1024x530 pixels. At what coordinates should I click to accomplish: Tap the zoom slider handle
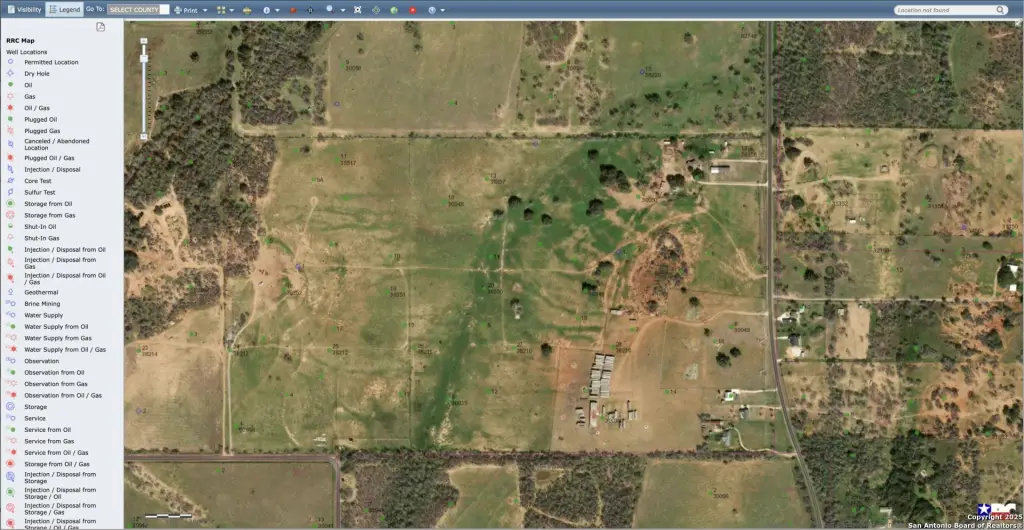point(144,58)
